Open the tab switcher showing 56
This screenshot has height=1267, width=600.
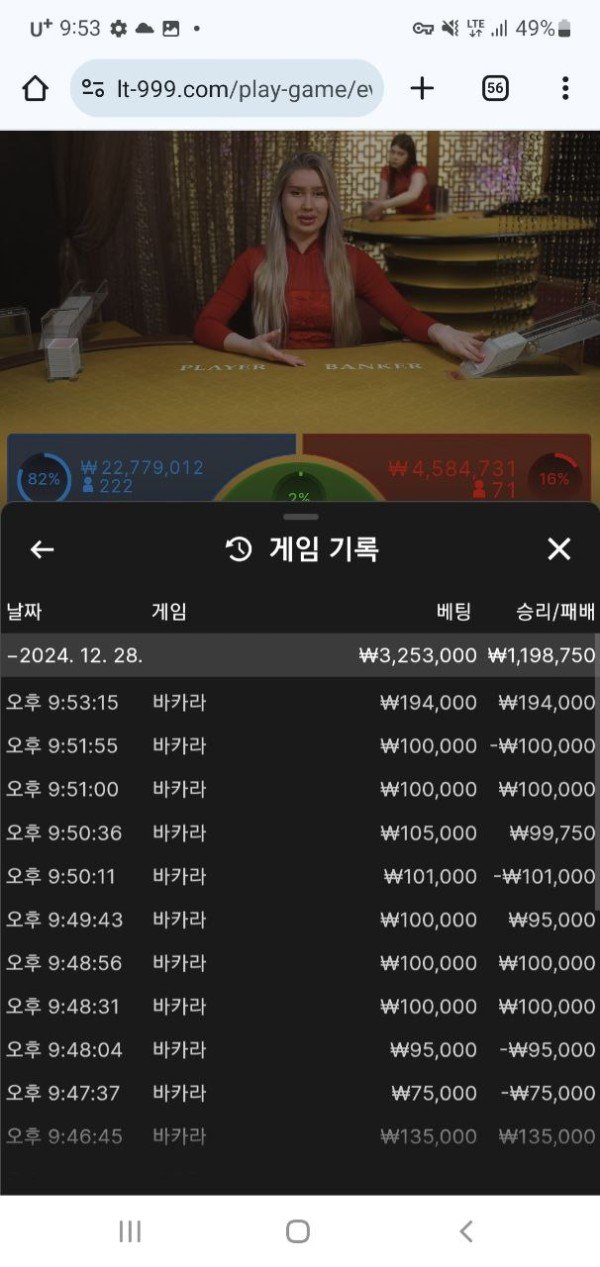495,89
